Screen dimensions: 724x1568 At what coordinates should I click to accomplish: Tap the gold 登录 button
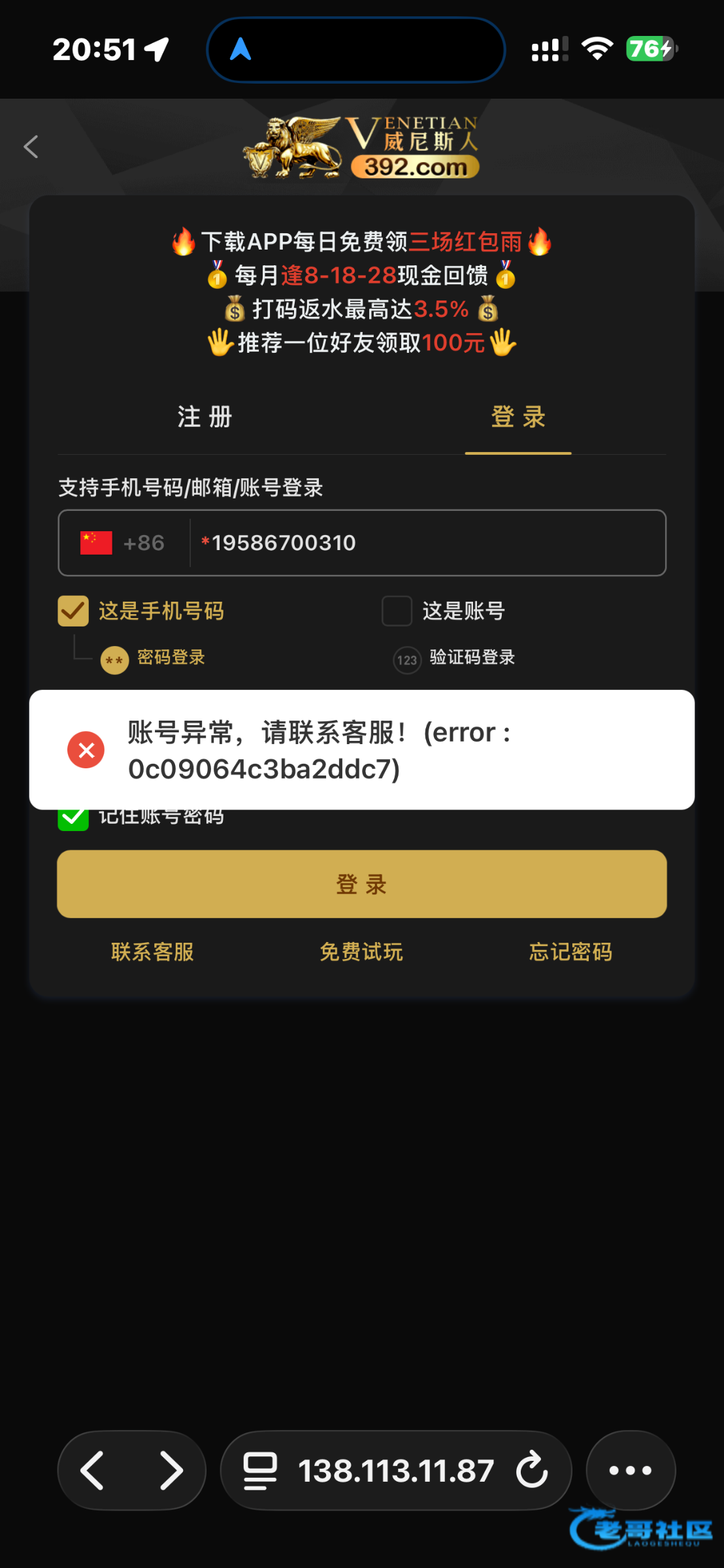point(361,884)
